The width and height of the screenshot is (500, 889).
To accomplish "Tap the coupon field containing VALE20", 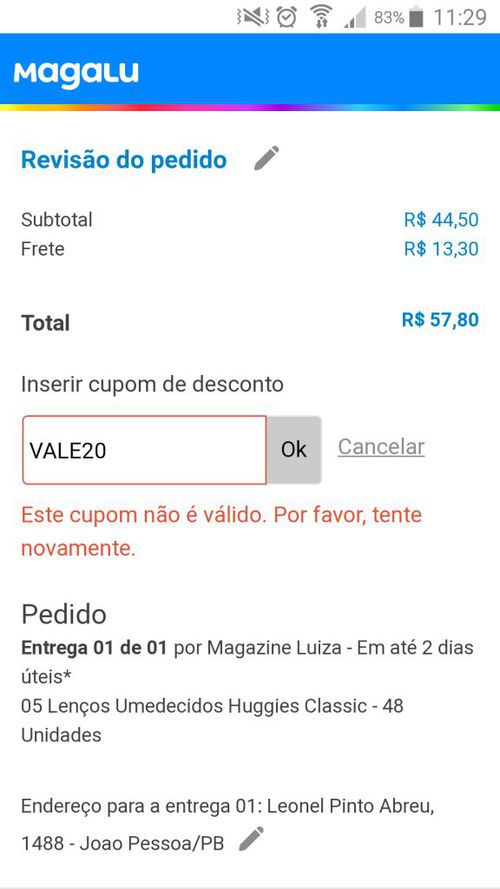I will (x=145, y=450).
